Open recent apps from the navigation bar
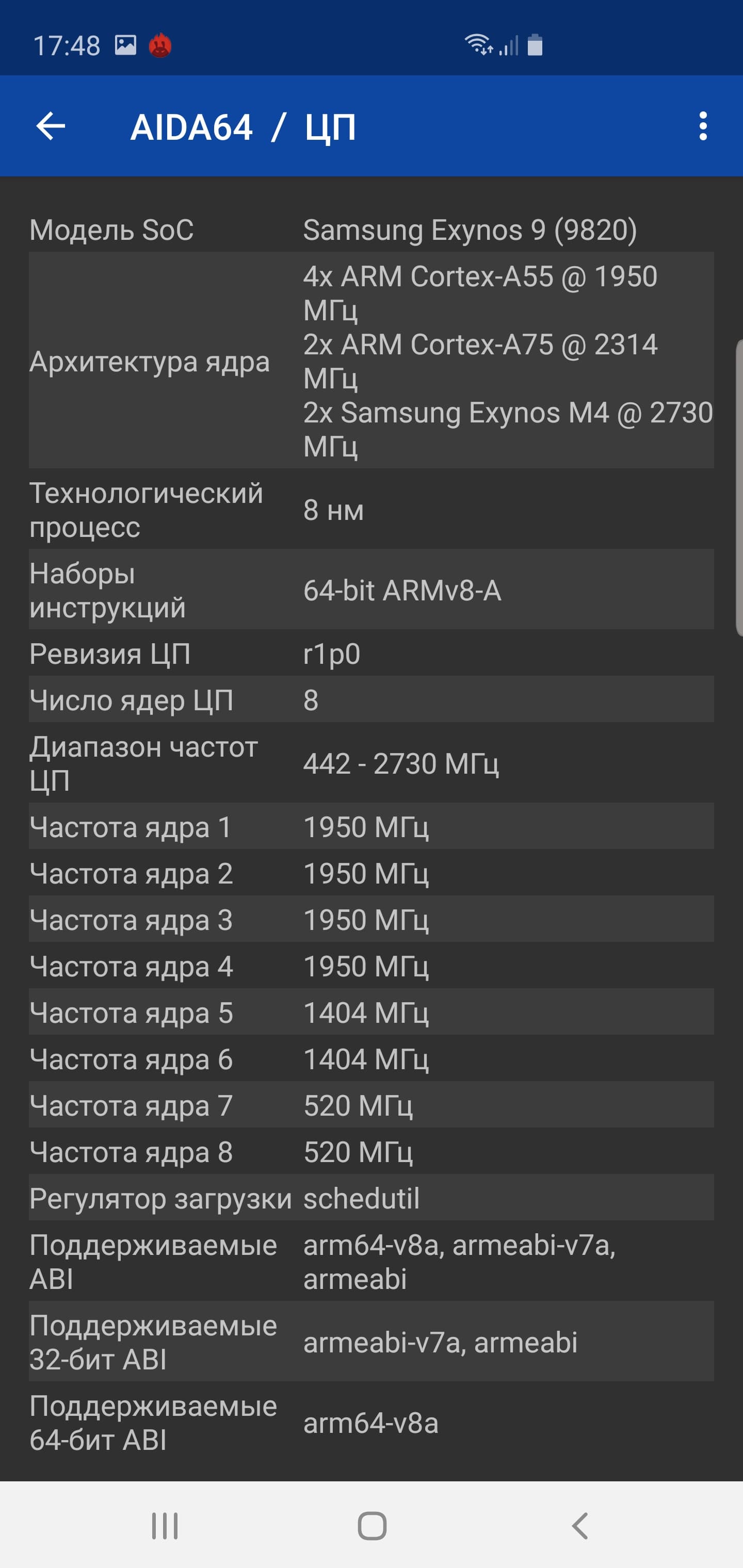The image size is (743, 1568). pos(165,1525)
